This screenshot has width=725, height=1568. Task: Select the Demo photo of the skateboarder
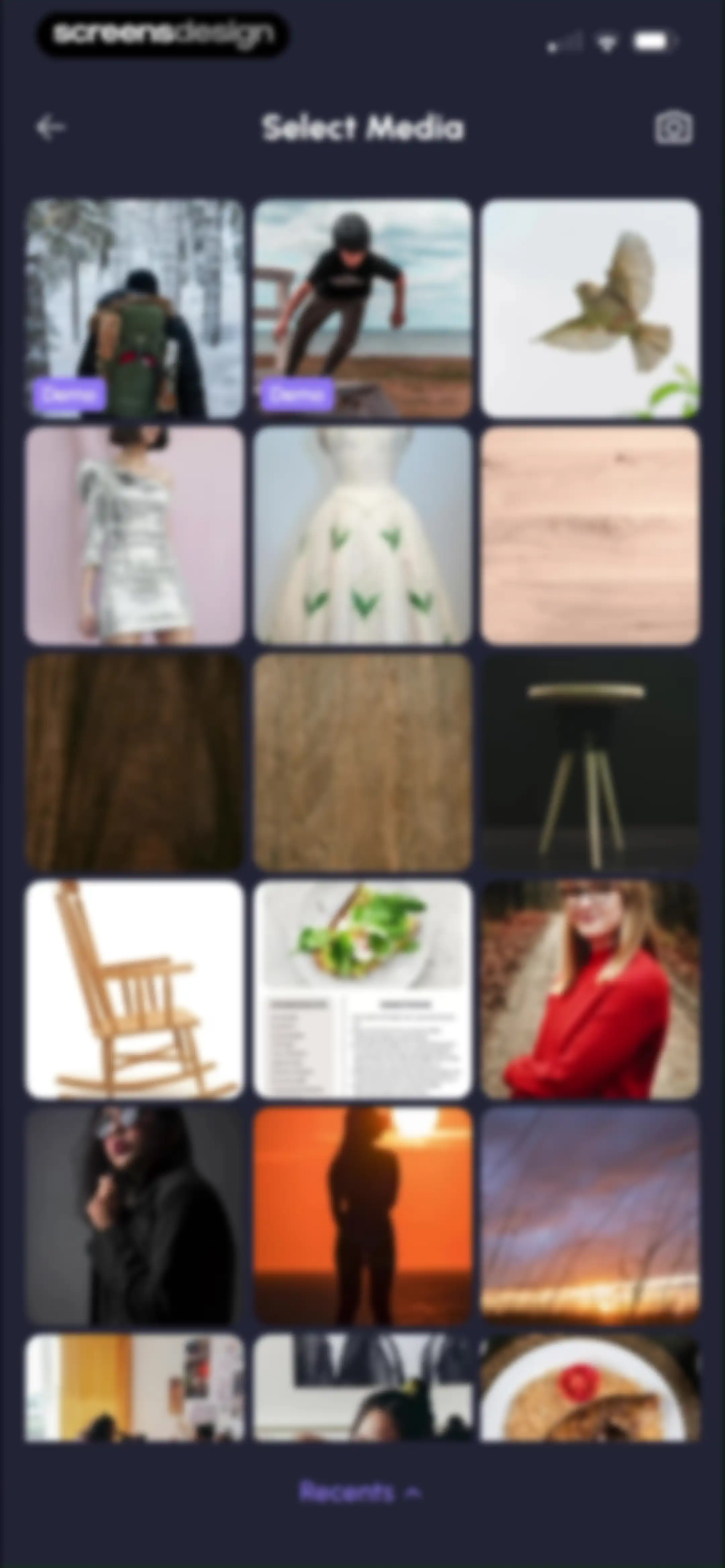(x=362, y=309)
